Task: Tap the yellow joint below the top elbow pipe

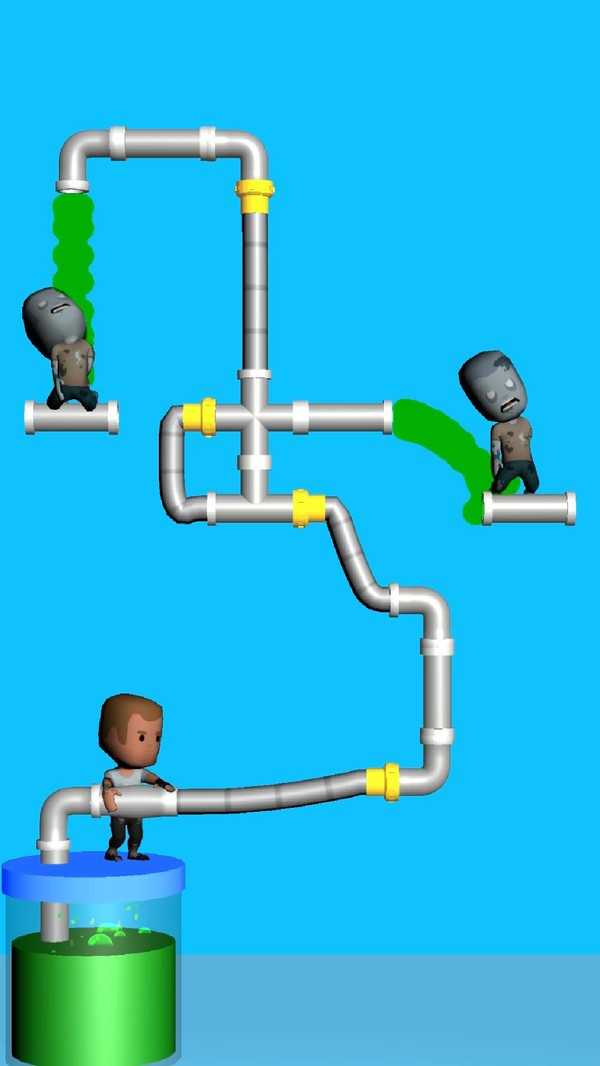Action: click(255, 195)
